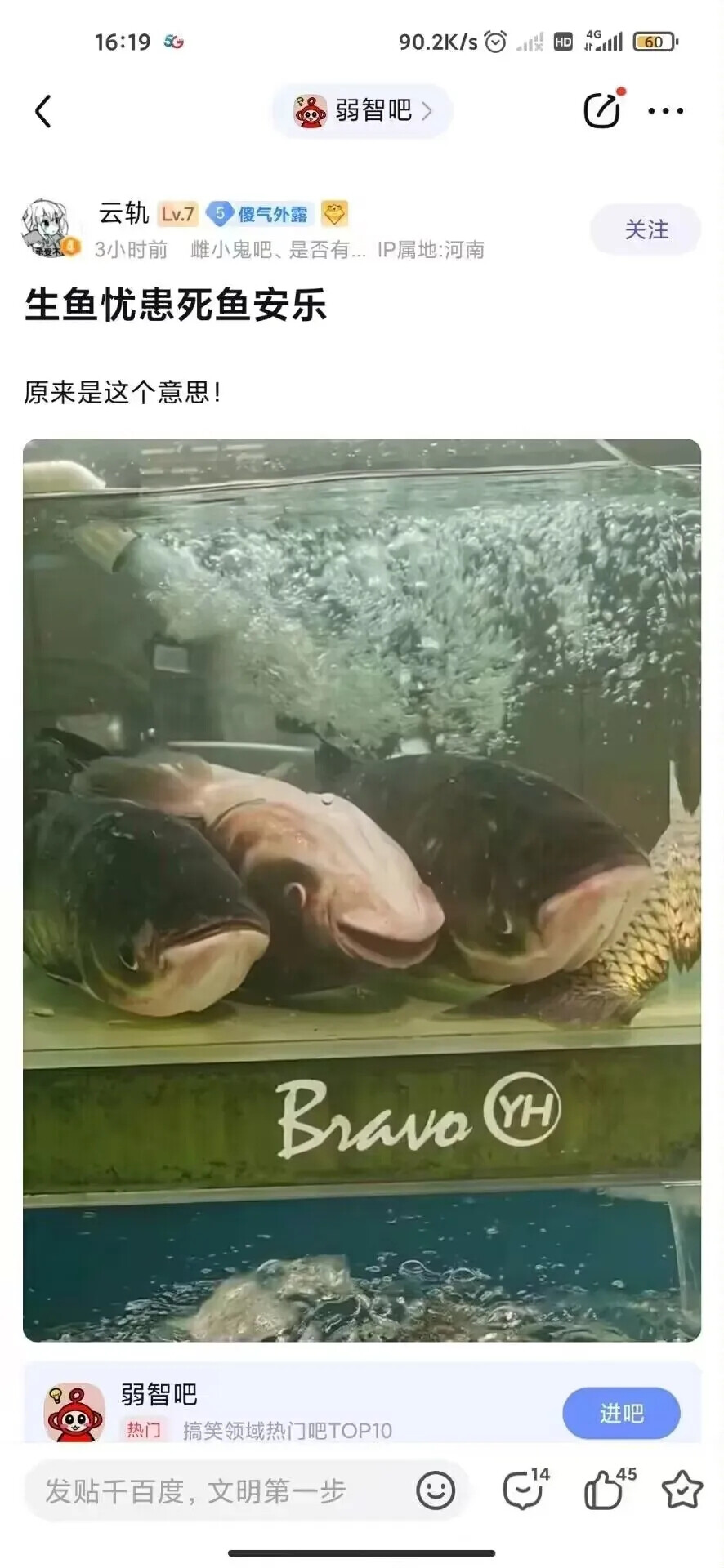Favorite this post with the star
The width and height of the screenshot is (724, 1568).
click(x=682, y=1491)
